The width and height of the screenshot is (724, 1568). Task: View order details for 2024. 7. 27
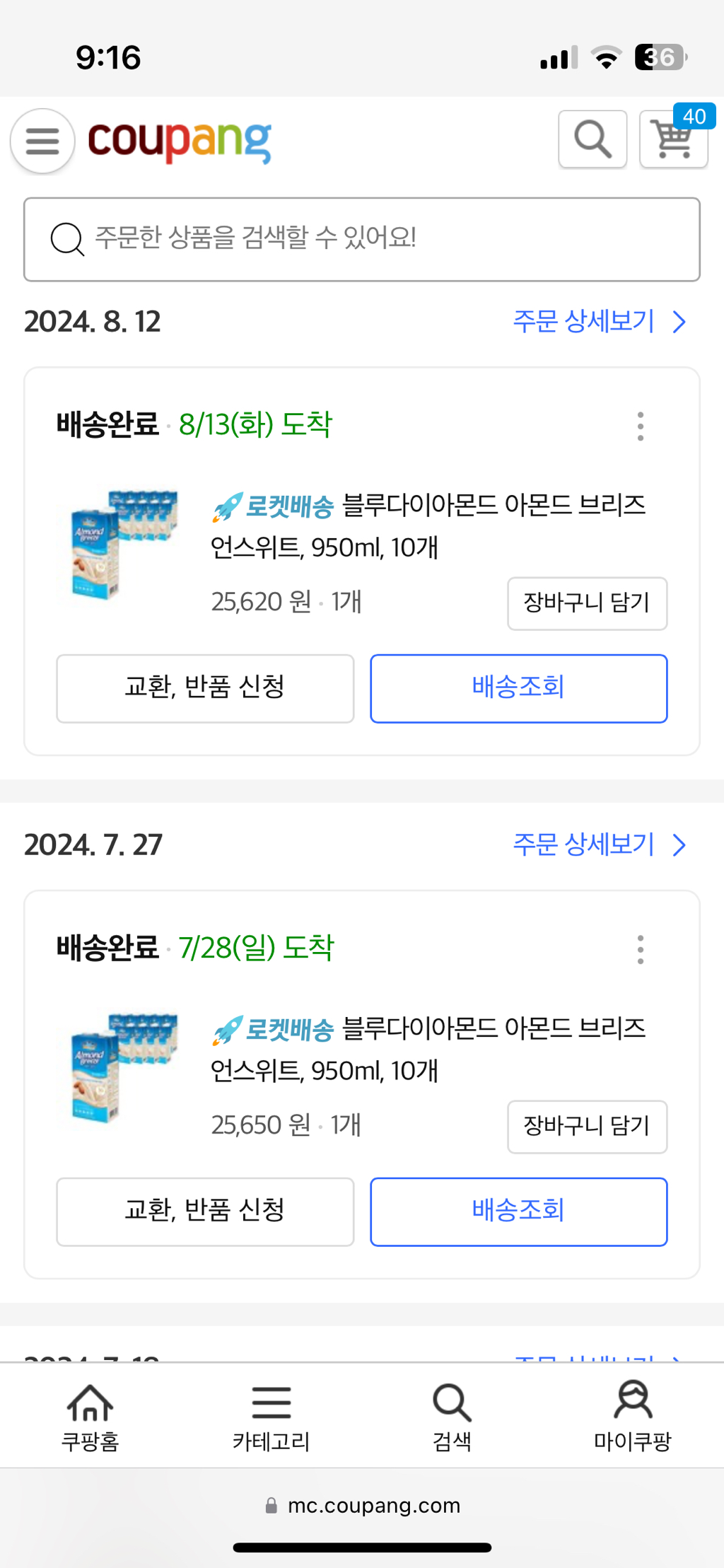click(x=599, y=844)
